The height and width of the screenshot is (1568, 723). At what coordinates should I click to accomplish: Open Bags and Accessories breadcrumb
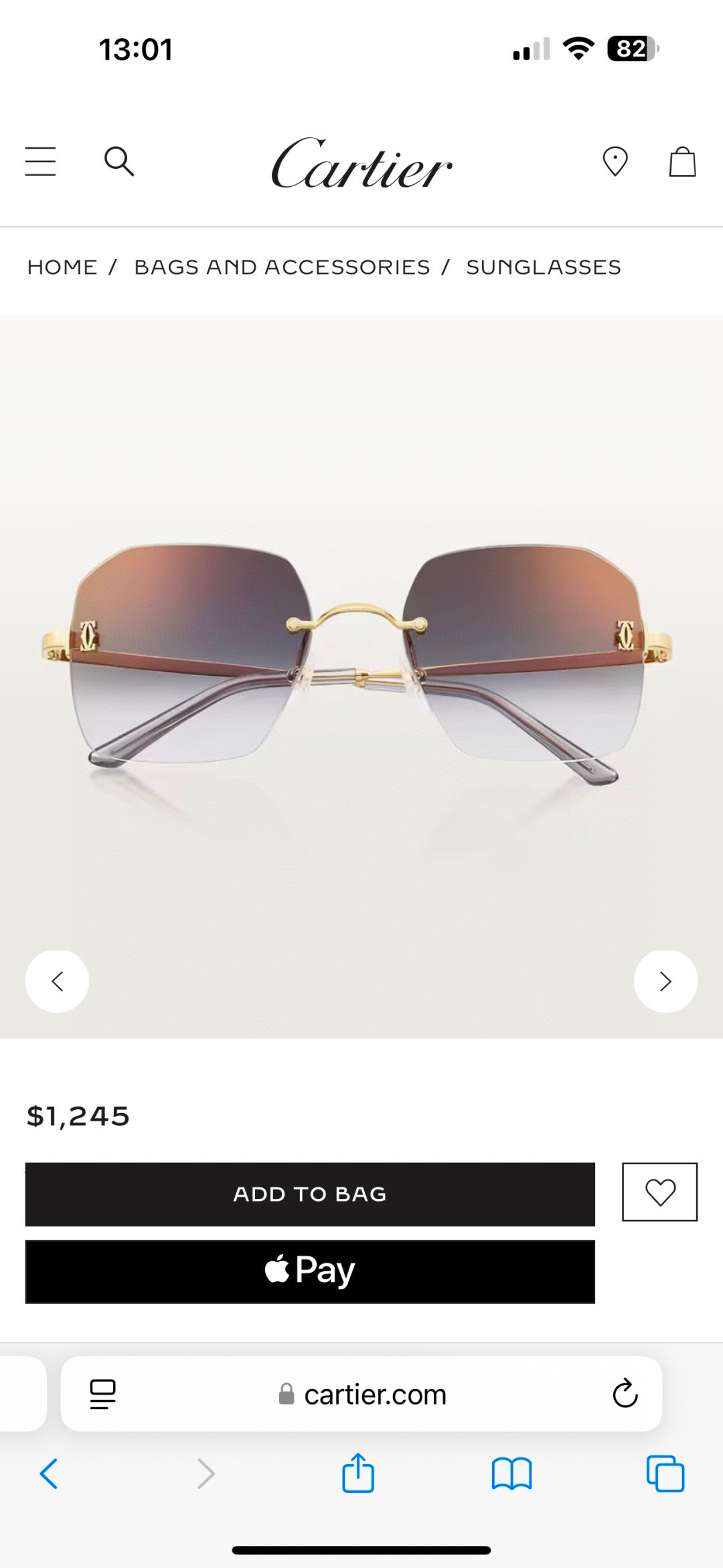[x=282, y=267]
